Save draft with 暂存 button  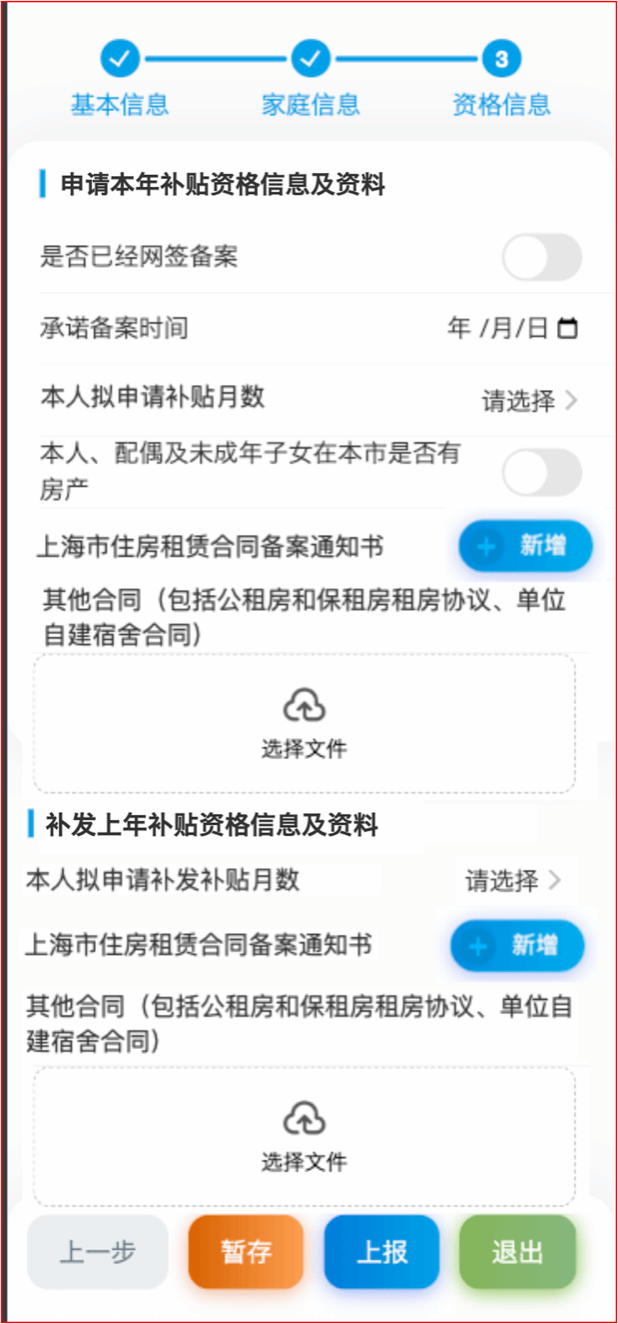(x=246, y=1252)
